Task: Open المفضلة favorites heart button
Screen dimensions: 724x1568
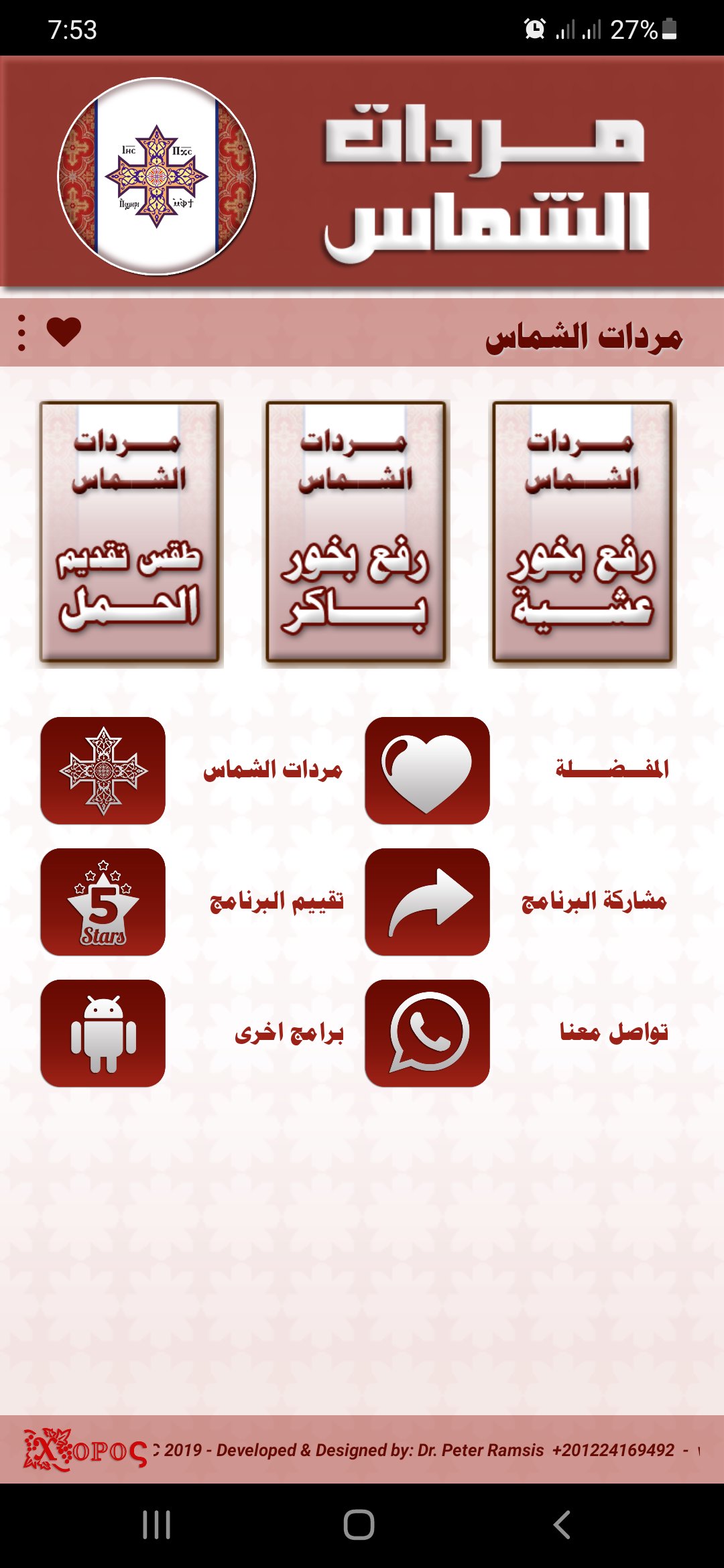Action: pos(427,771)
